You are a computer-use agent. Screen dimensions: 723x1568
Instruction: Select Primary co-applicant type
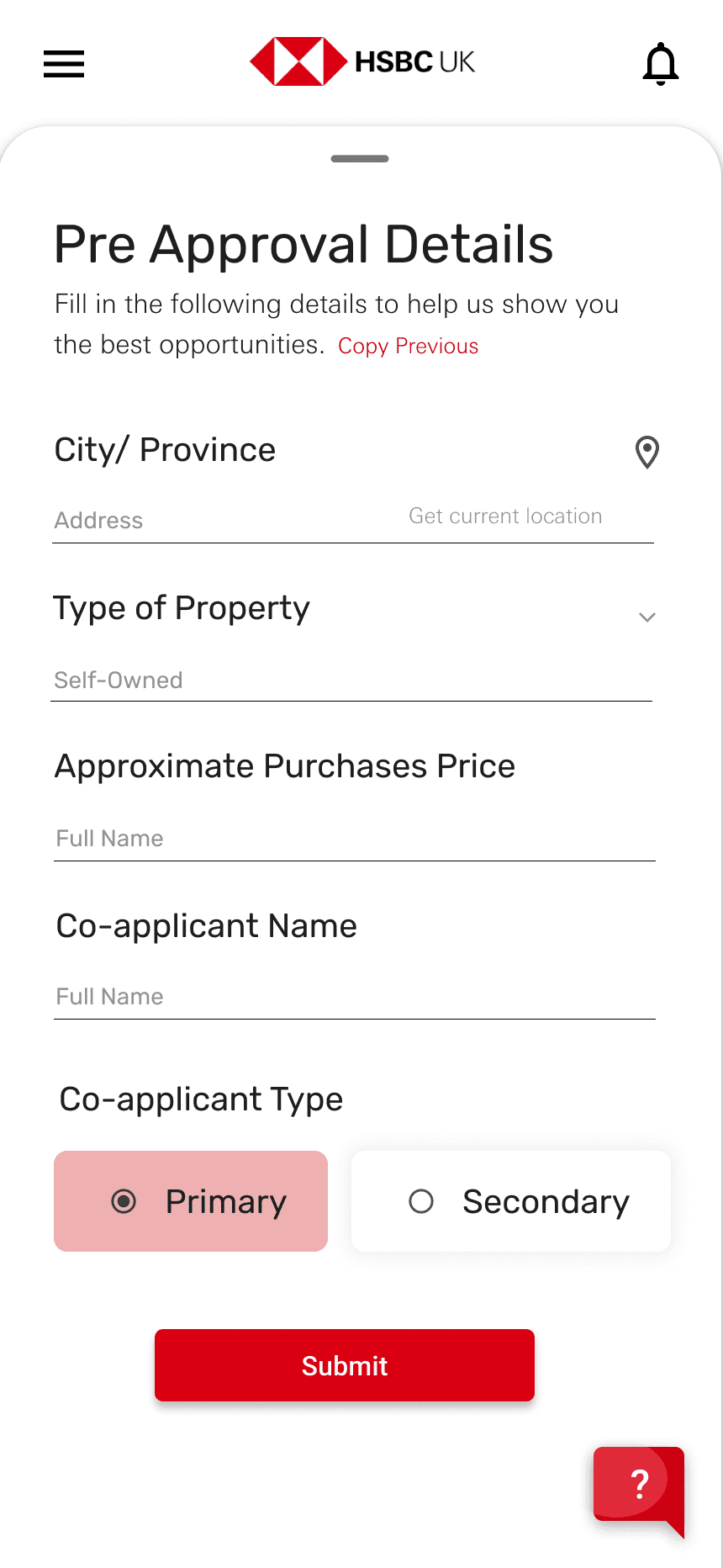tap(191, 1201)
